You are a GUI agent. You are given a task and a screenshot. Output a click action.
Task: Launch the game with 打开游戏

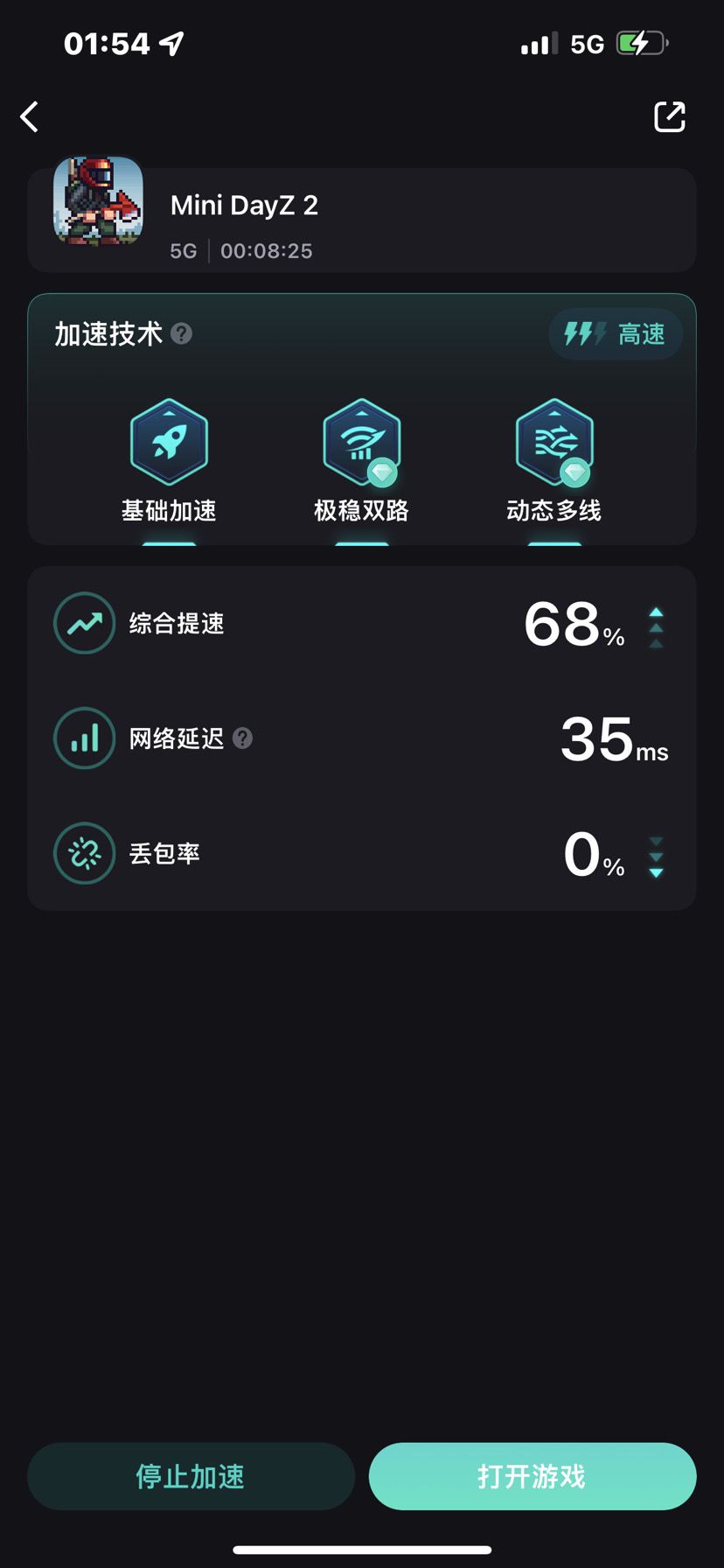pyautogui.click(x=532, y=1476)
